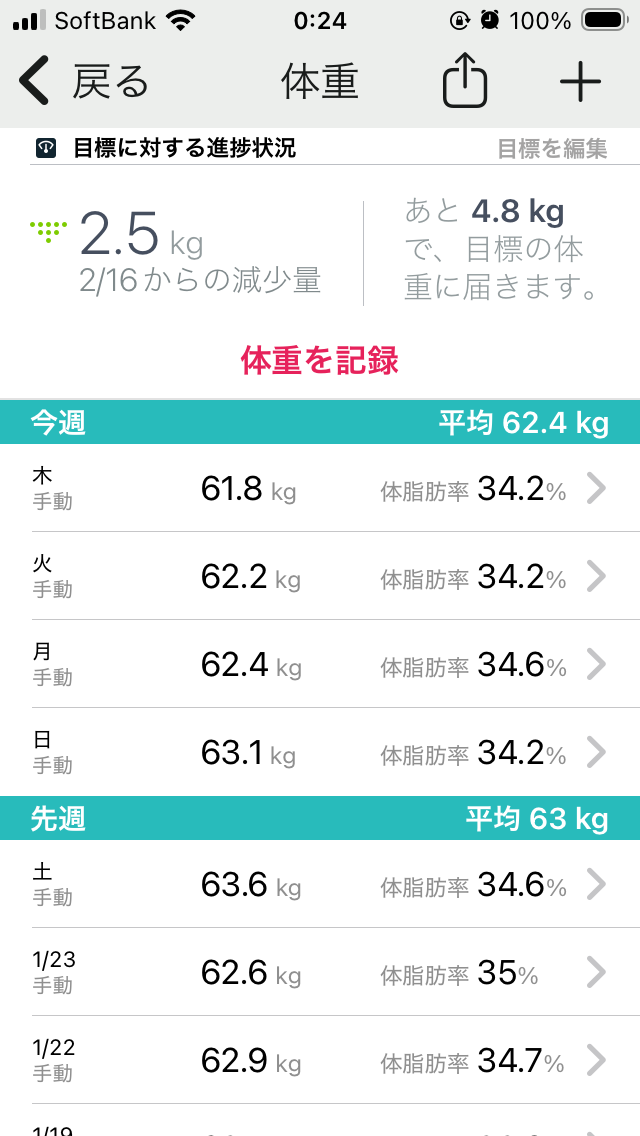Open 目標を編集 to edit the goal
Screen dimensions: 640x1136
click(552, 149)
